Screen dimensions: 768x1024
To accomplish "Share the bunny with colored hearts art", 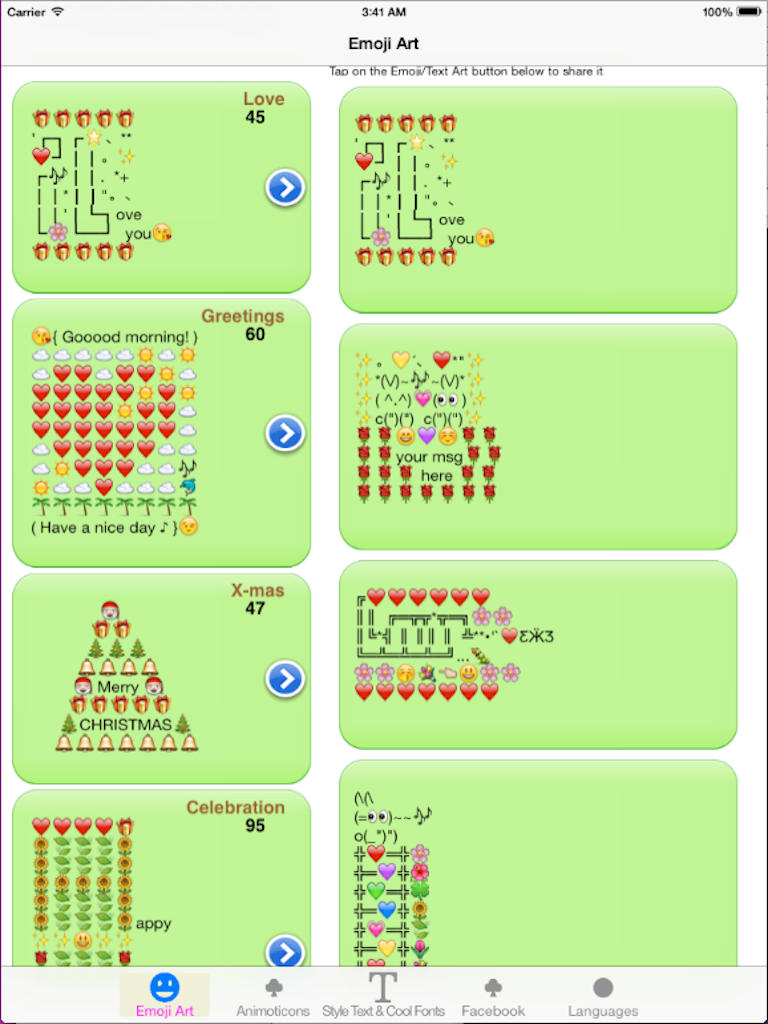I will (x=538, y=865).
